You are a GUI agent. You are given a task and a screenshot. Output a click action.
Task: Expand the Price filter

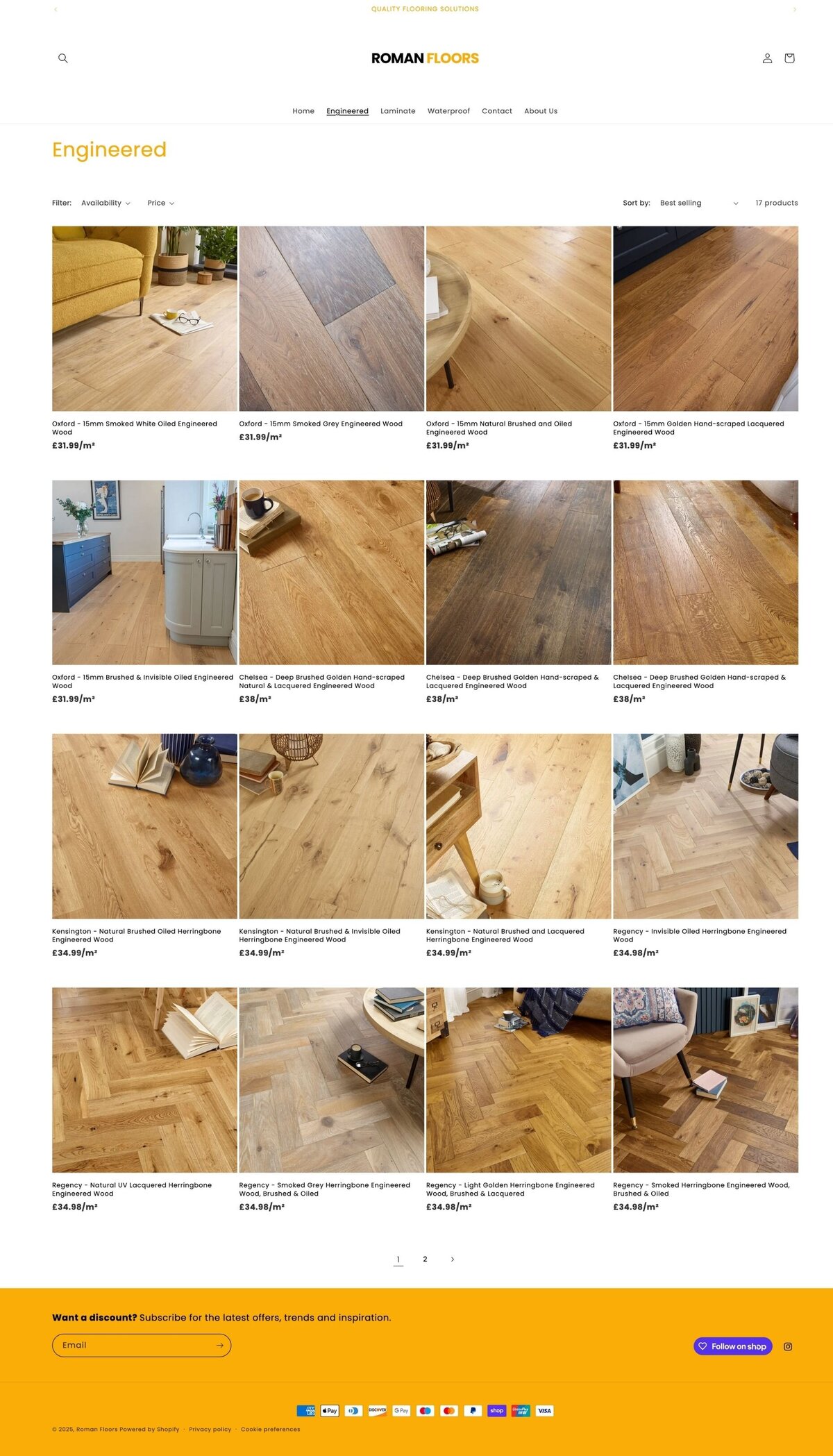pyautogui.click(x=160, y=203)
